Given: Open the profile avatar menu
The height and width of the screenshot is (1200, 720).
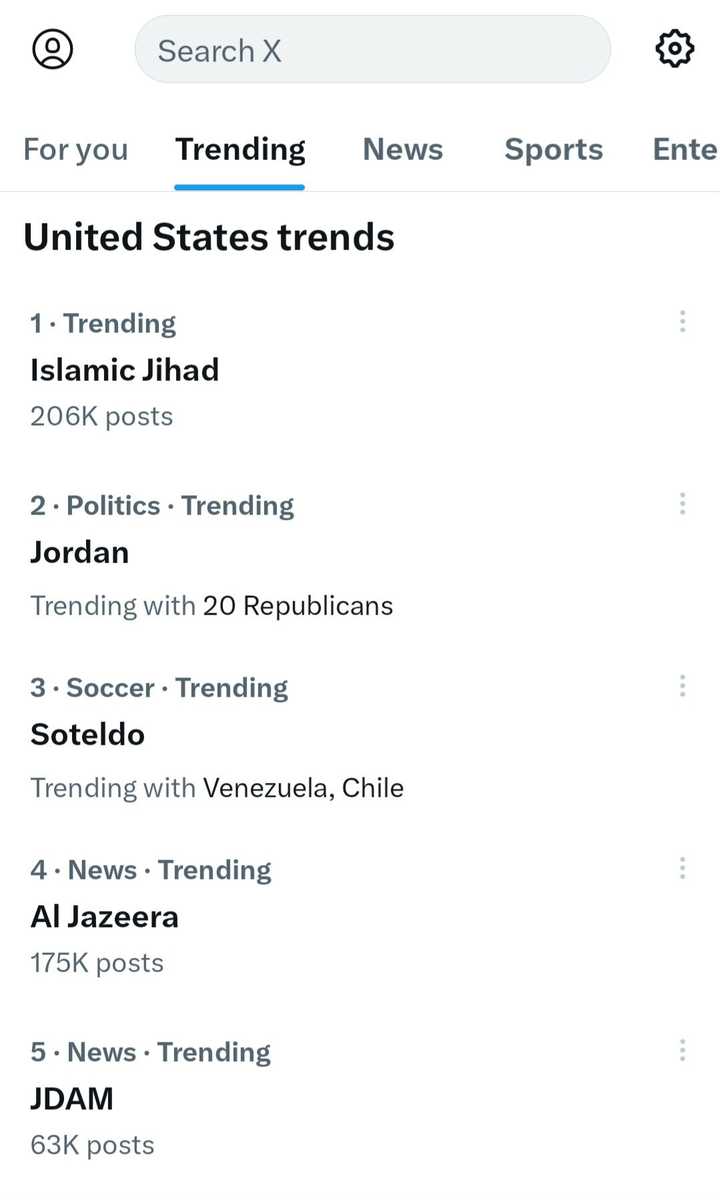Looking at the screenshot, I should click(x=52, y=48).
